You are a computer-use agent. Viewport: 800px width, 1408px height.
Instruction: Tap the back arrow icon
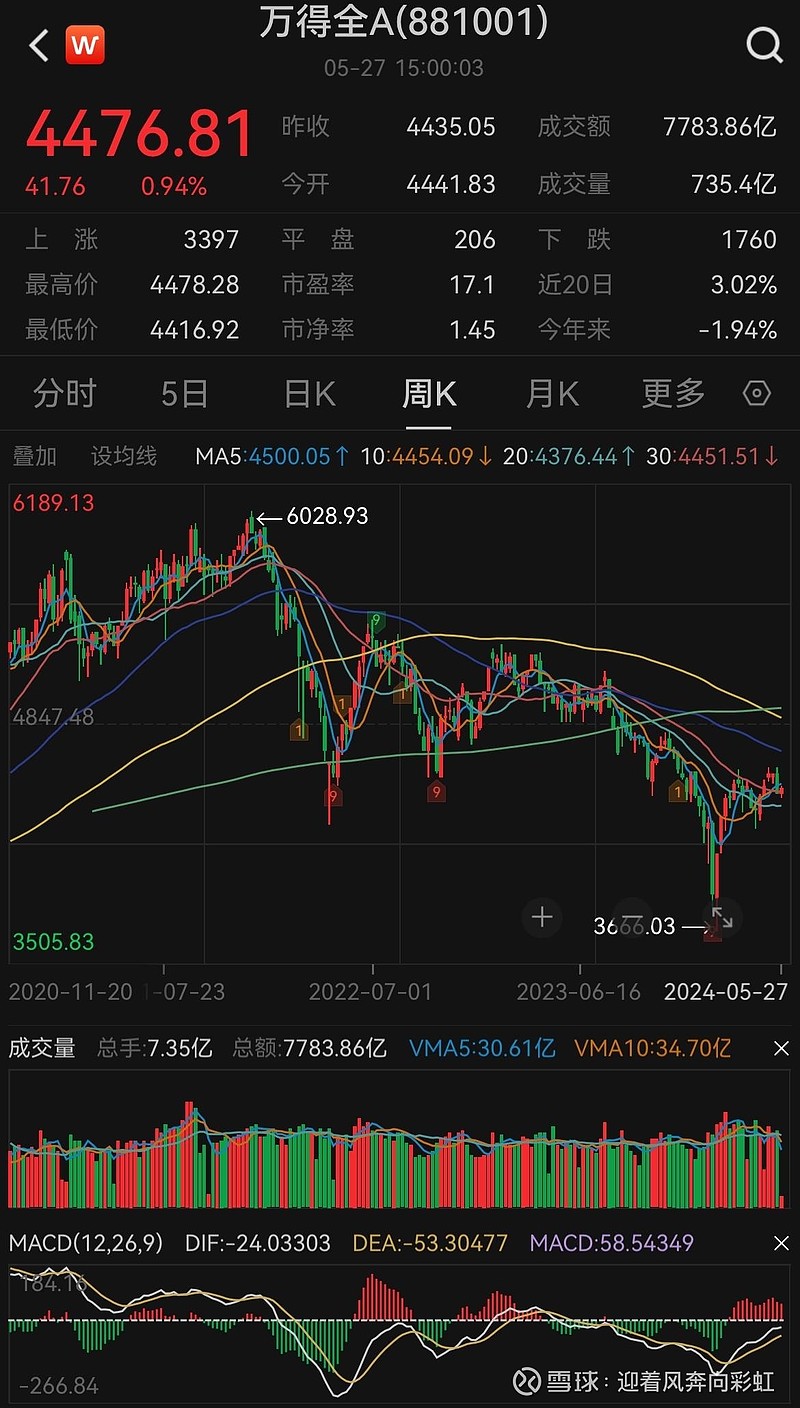tap(38, 45)
